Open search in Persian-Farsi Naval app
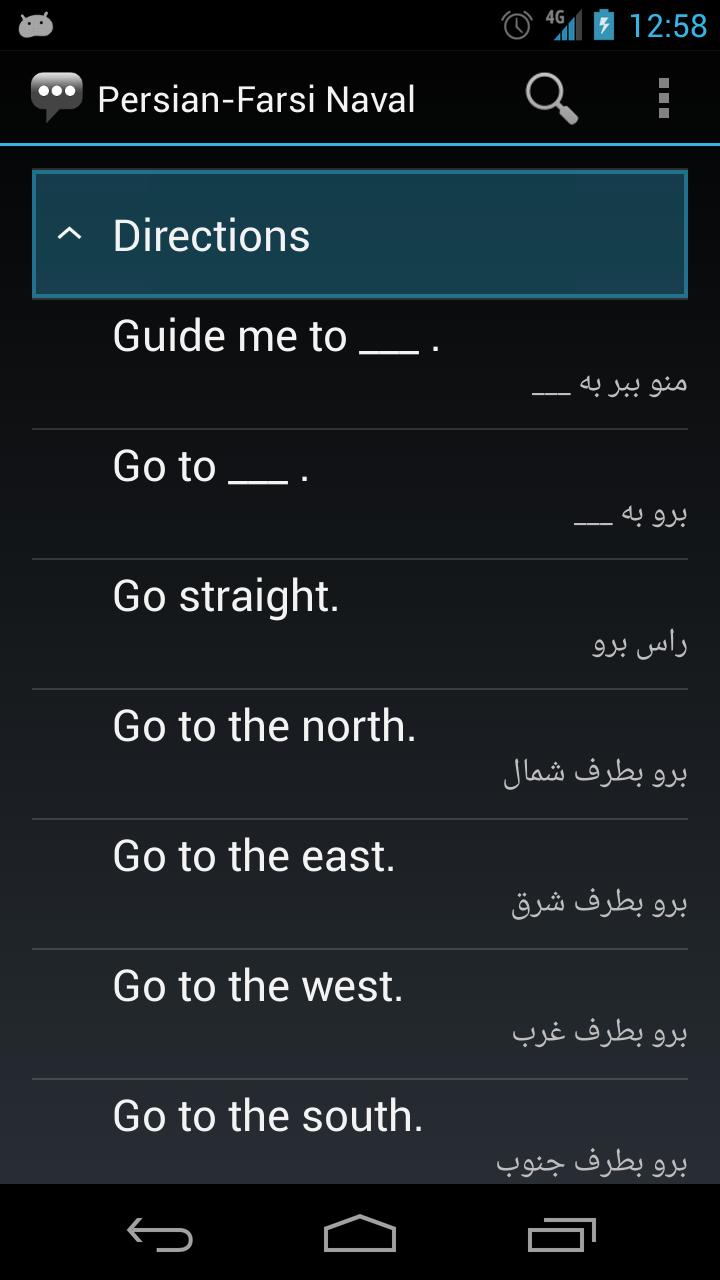Viewport: 720px width, 1280px height. (549, 96)
